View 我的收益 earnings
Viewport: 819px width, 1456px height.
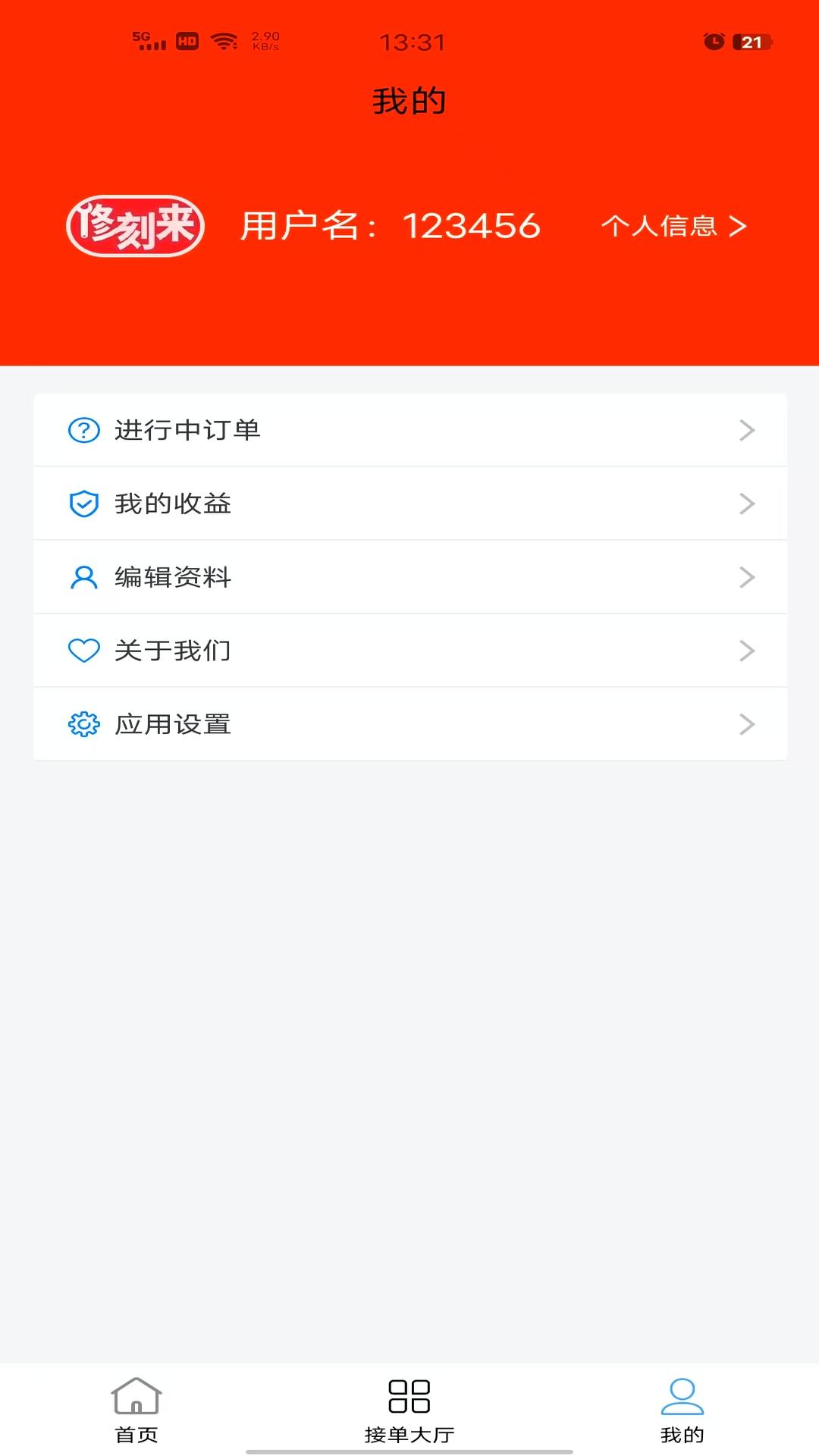[409, 504]
